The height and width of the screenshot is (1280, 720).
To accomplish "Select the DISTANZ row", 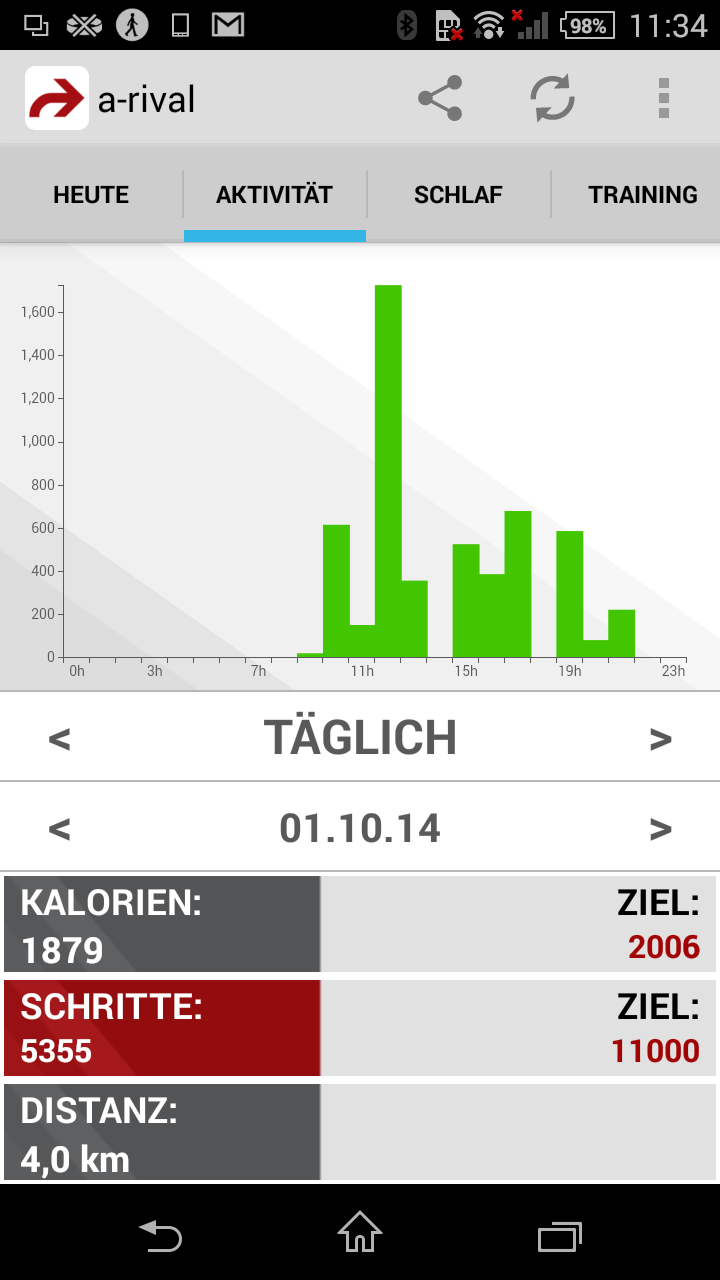I will click(x=360, y=1133).
